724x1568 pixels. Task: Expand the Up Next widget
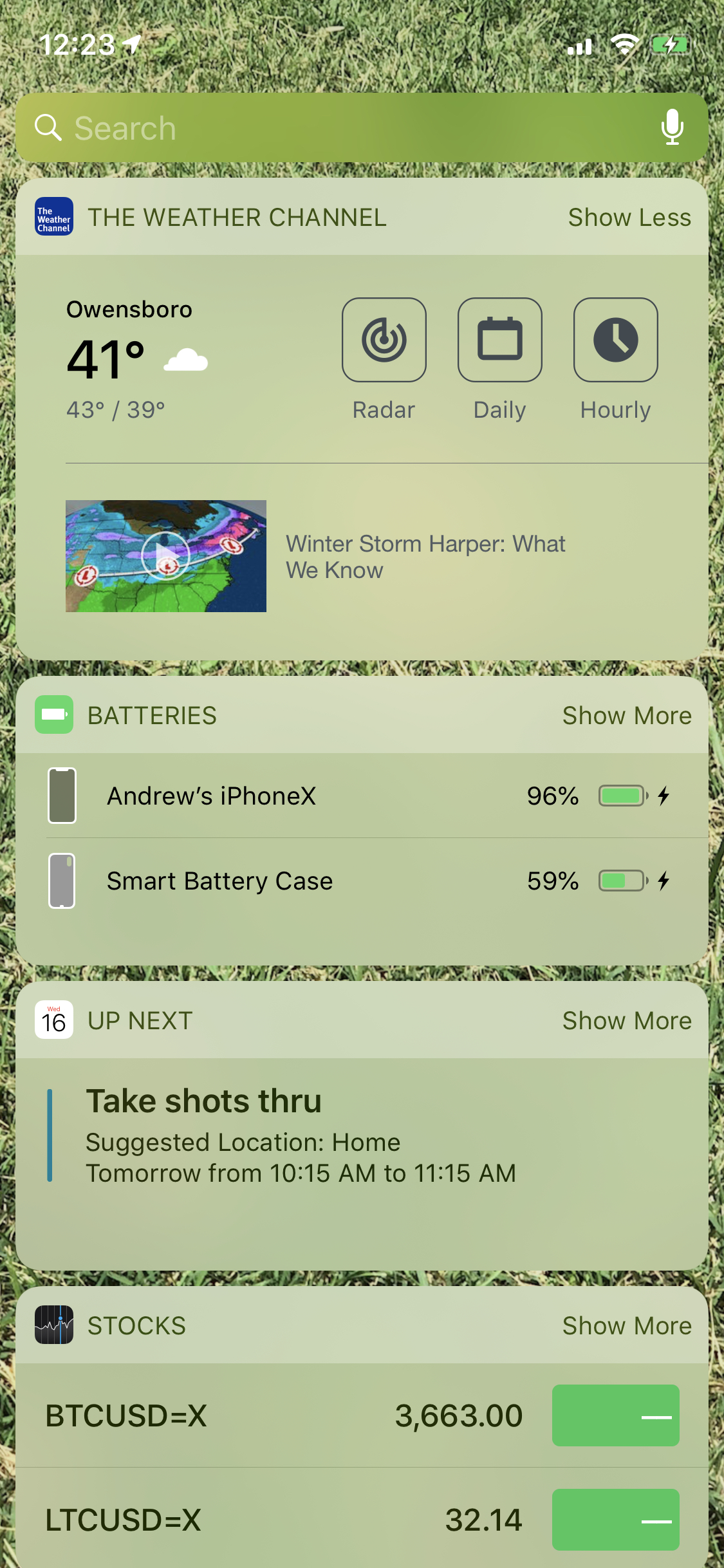click(627, 1021)
